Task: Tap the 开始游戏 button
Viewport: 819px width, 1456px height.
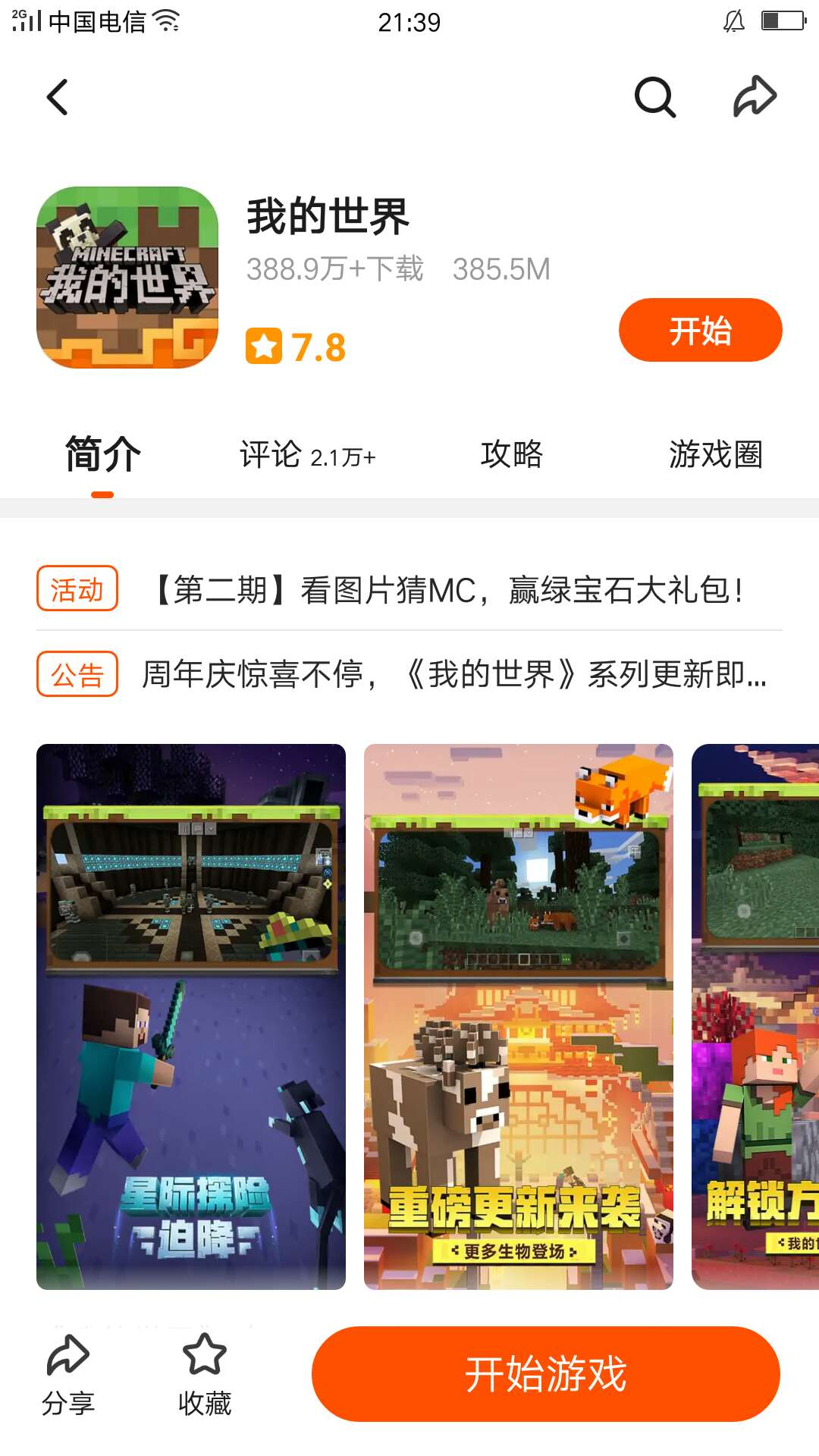Action: click(545, 1374)
